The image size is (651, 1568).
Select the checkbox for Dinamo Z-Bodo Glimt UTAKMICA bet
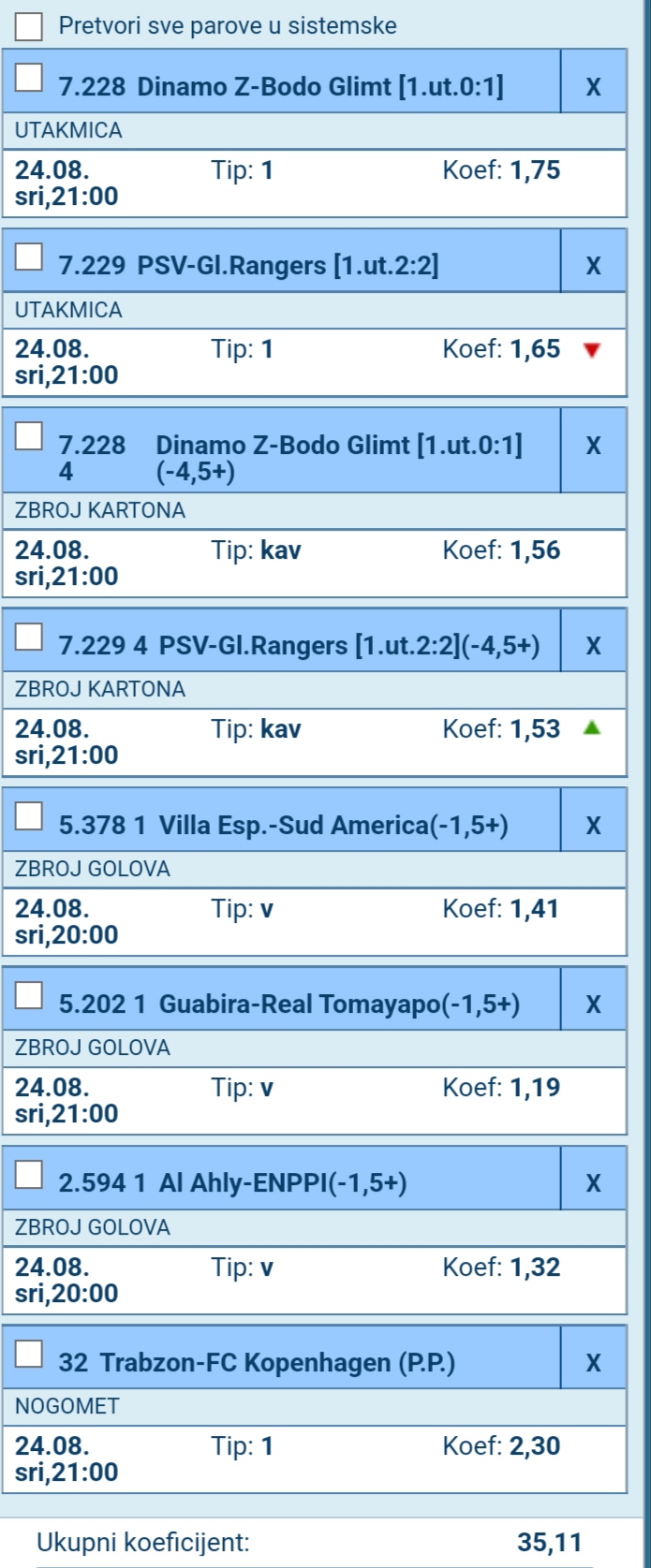pyautogui.click(x=29, y=78)
